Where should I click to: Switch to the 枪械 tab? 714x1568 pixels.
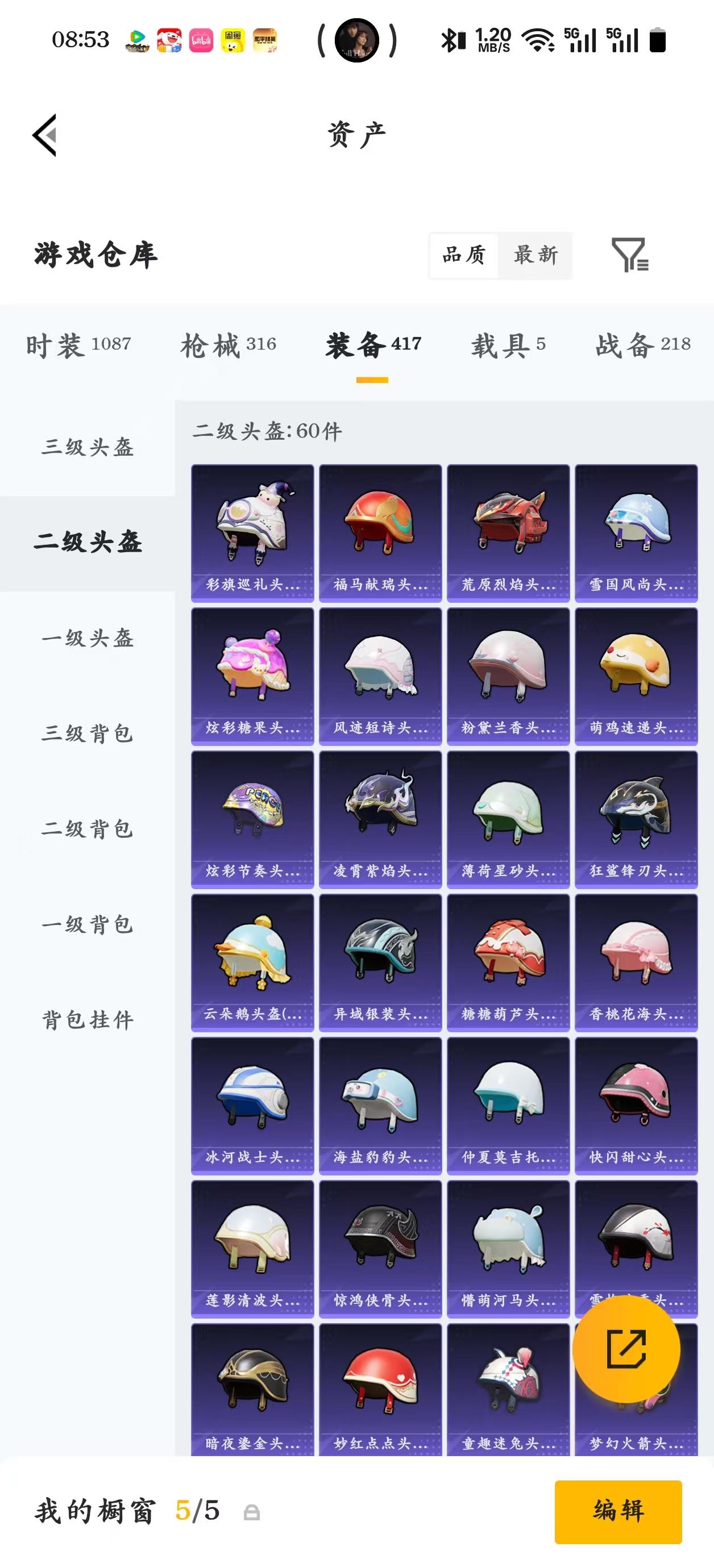pyautogui.click(x=229, y=344)
